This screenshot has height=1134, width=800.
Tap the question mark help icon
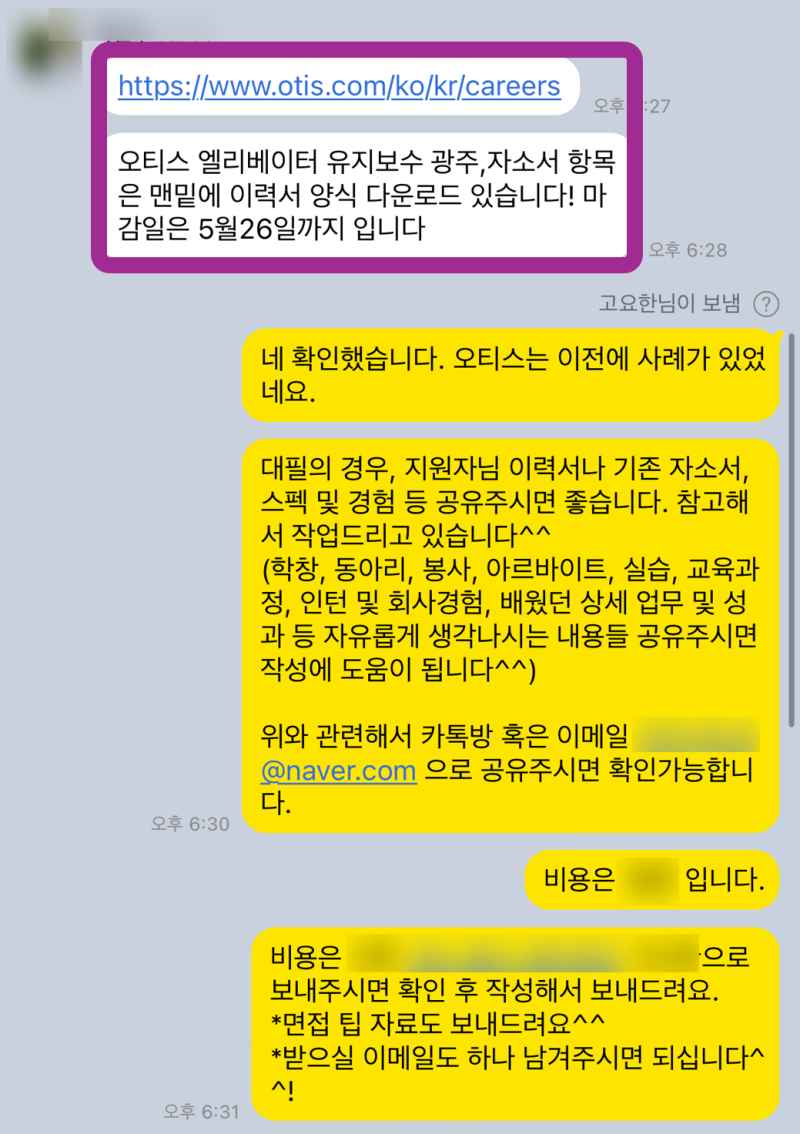click(x=766, y=303)
